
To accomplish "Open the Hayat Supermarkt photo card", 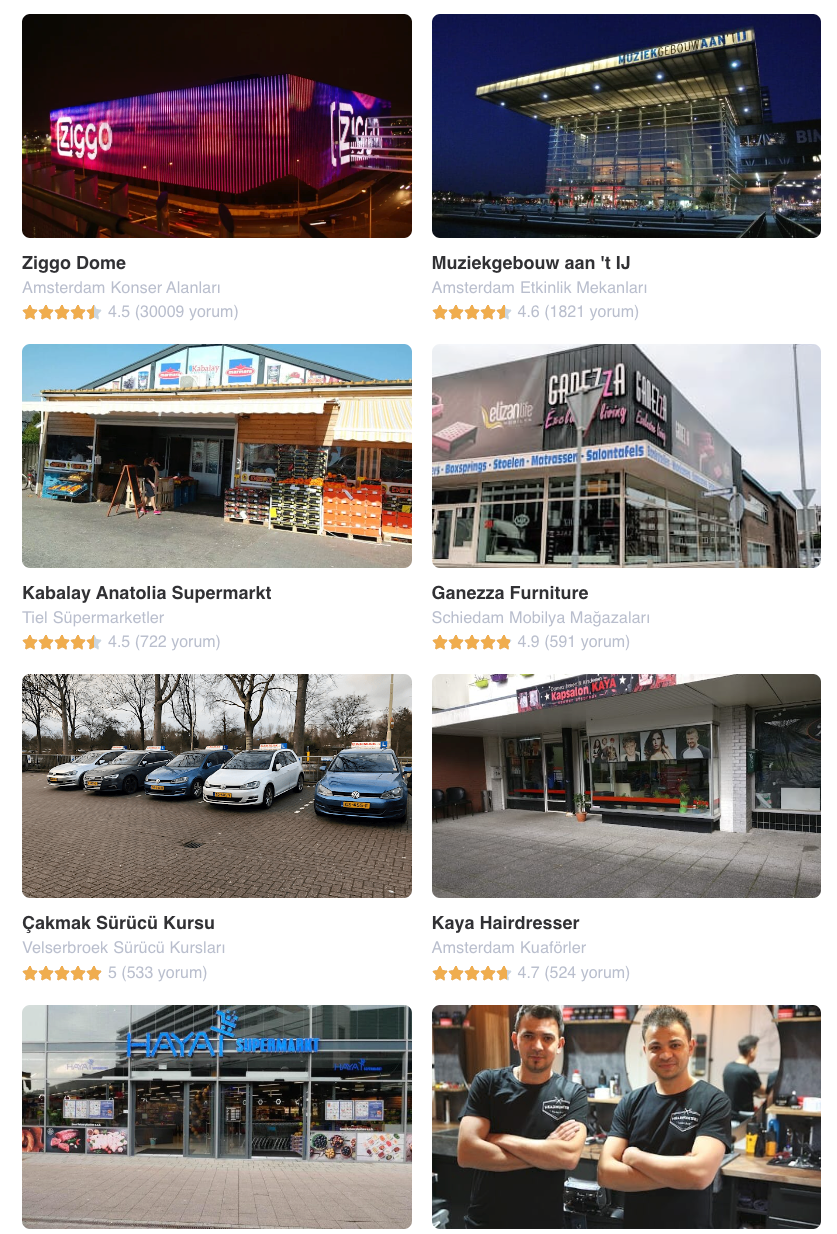I will pos(216,1116).
